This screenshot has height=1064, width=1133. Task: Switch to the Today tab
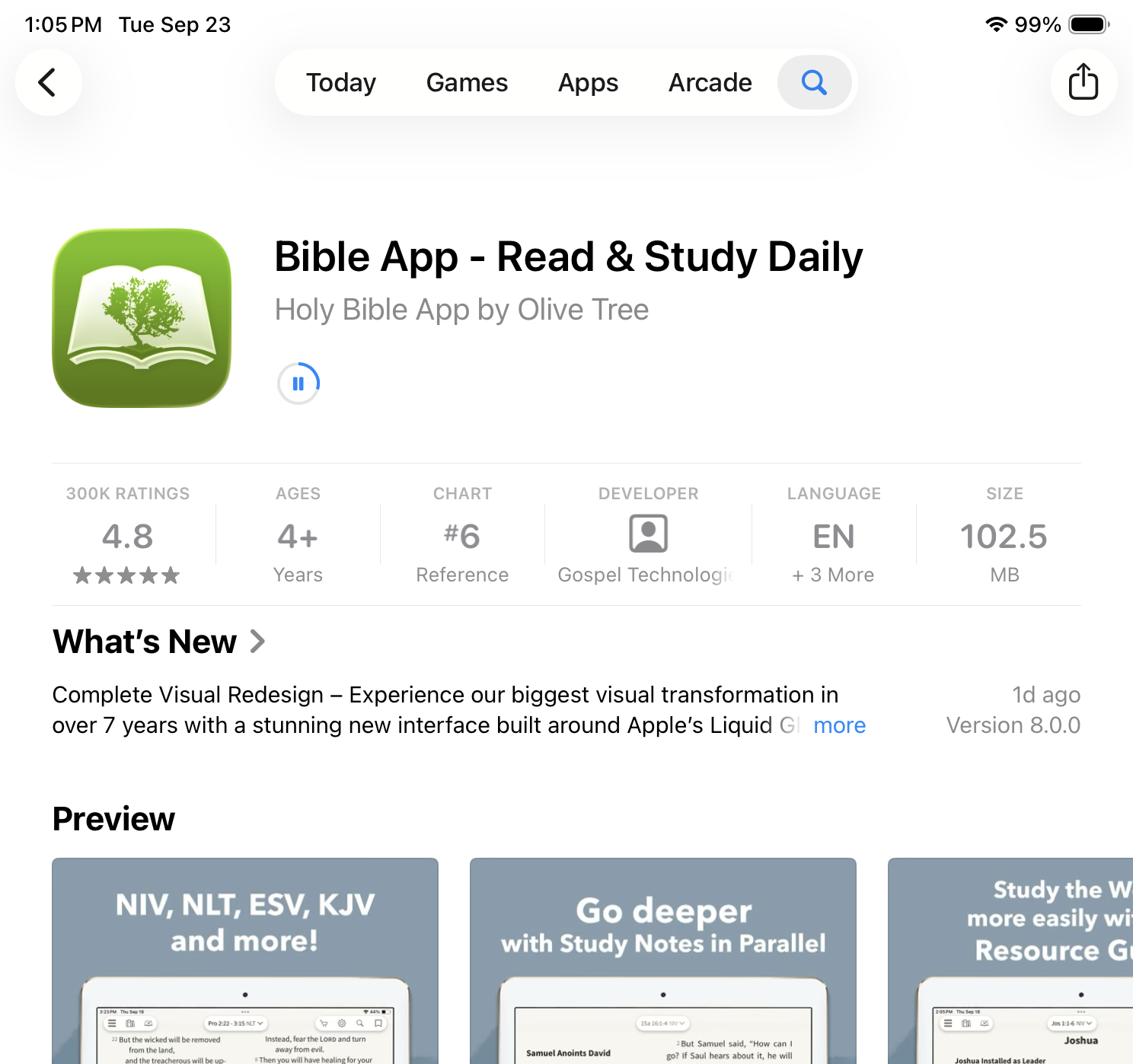(340, 82)
